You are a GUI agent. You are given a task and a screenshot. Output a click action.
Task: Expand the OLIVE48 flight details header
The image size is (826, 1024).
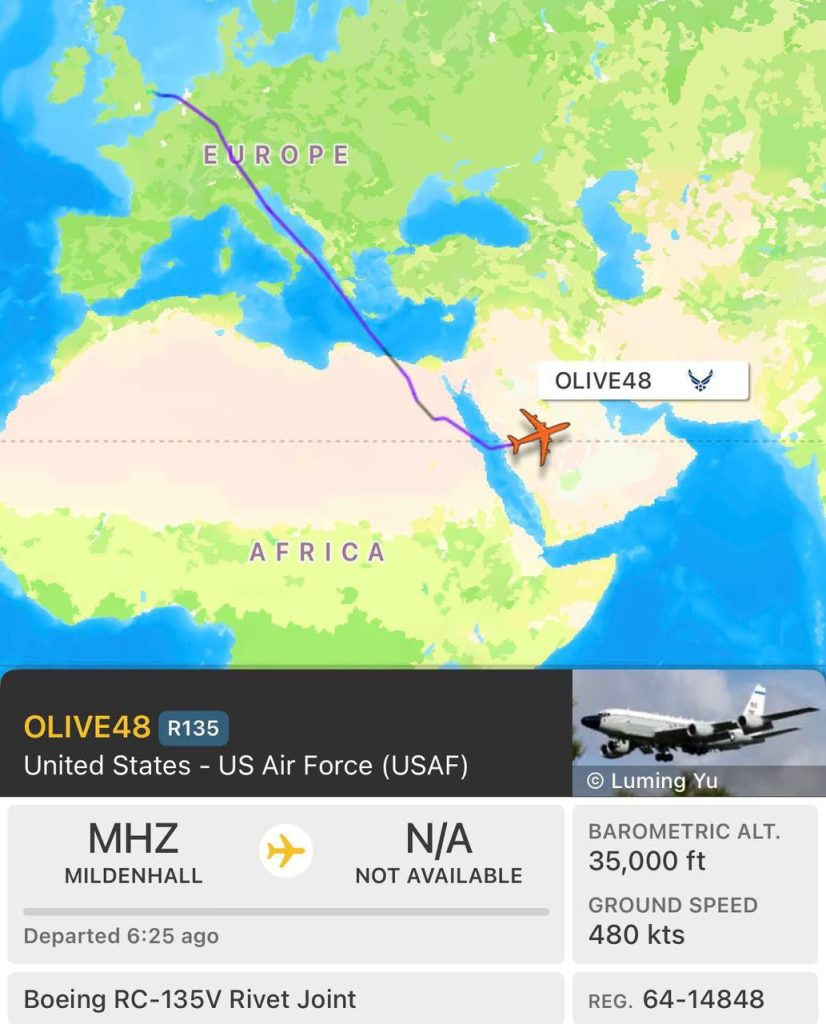pyautogui.click(x=286, y=744)
